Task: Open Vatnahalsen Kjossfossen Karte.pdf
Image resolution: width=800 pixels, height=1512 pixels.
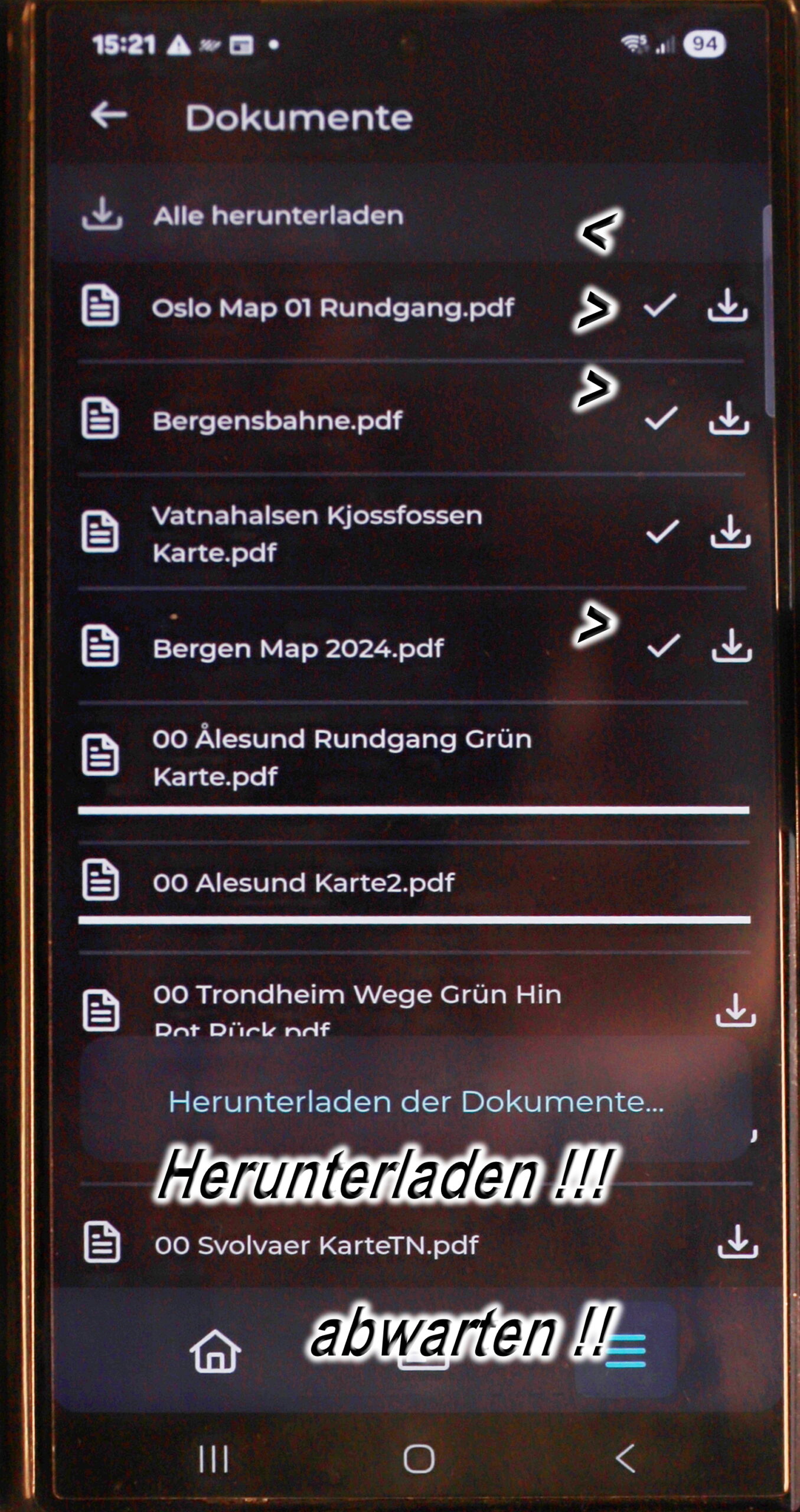Action: click(x=316, y=533)
